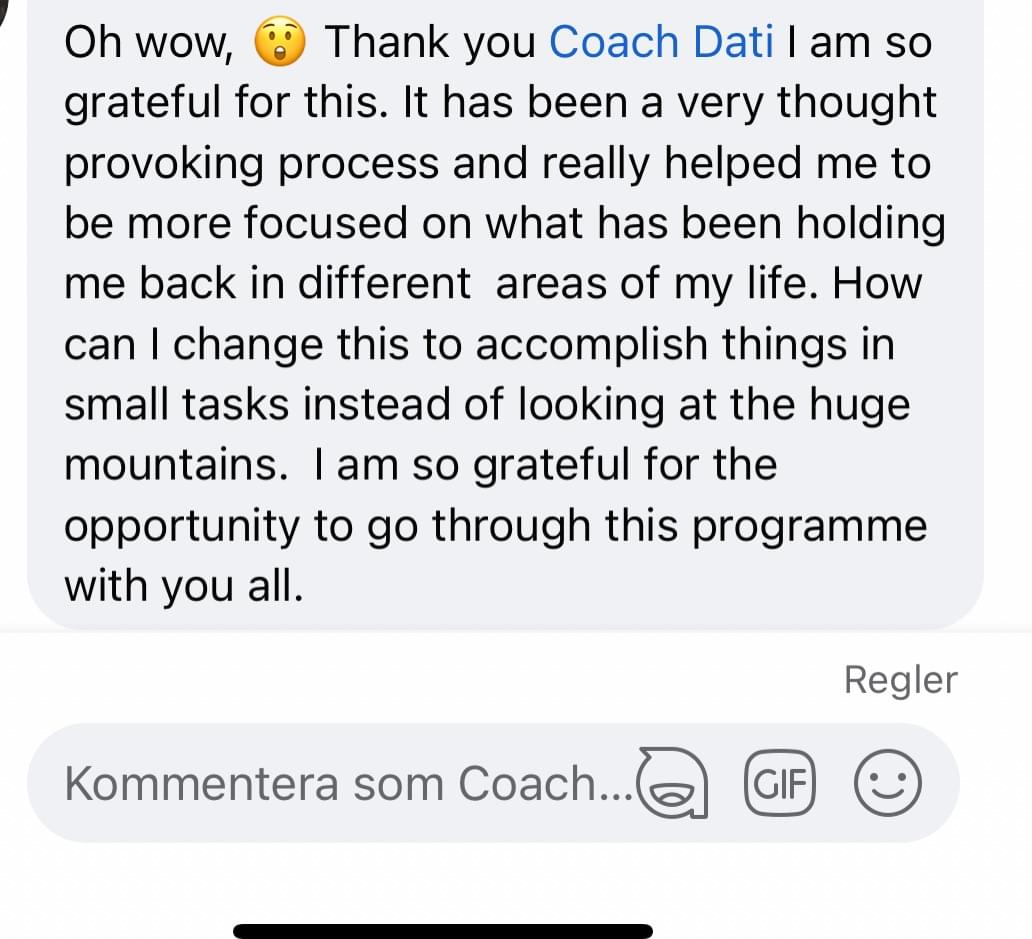Open the Coach Dati mention link
Screen dimensions: 1032x939
coord(661,42)
